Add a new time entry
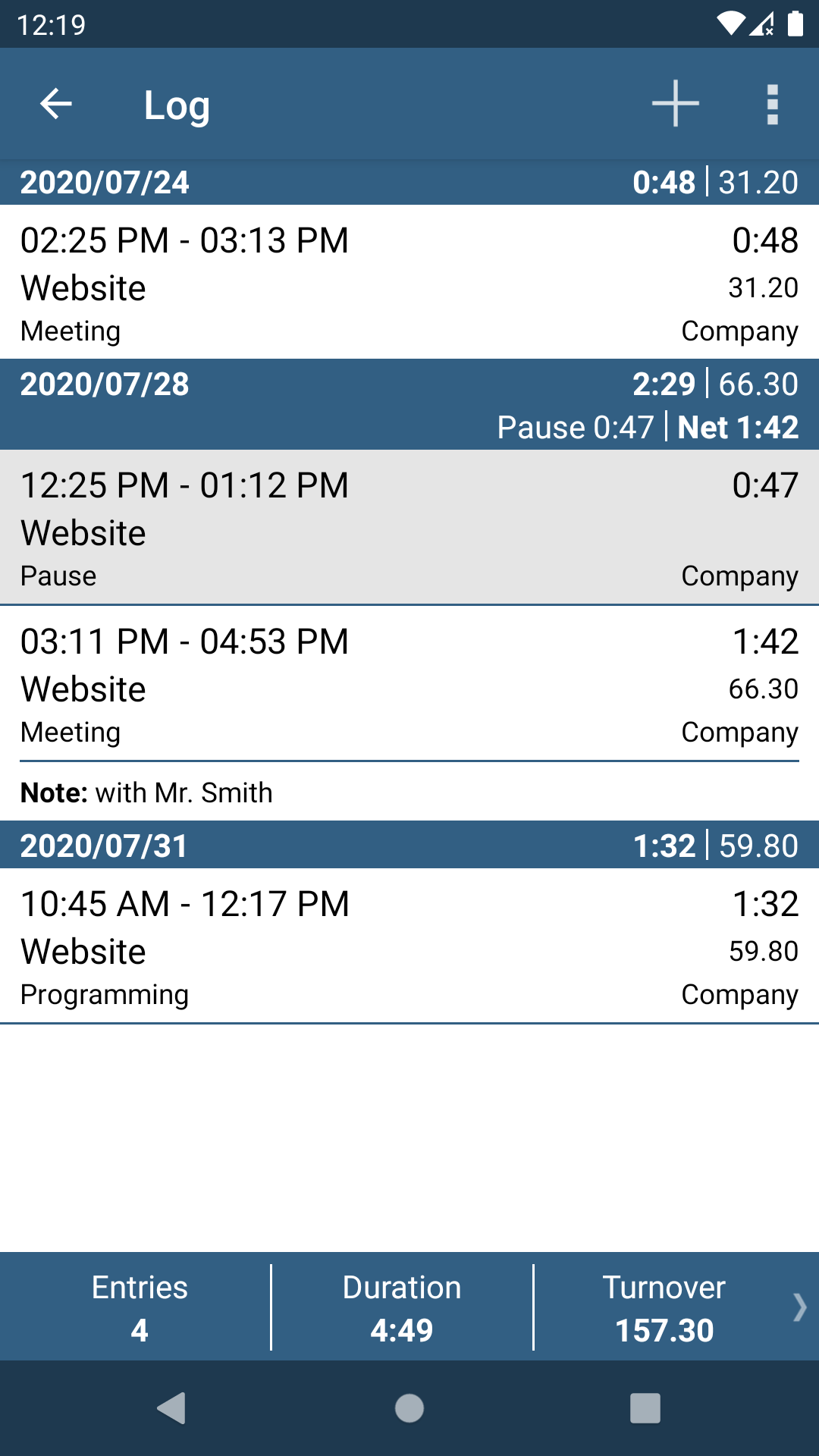Viewport: 819px width, 1456px height. 675,104
